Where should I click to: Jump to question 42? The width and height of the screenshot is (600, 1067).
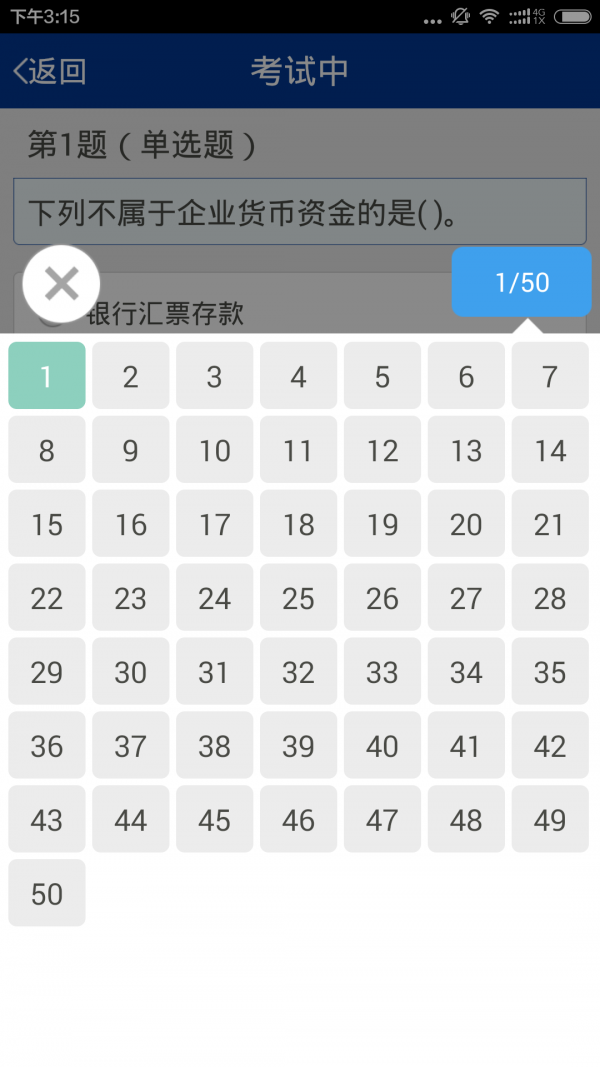click(550, 746)
